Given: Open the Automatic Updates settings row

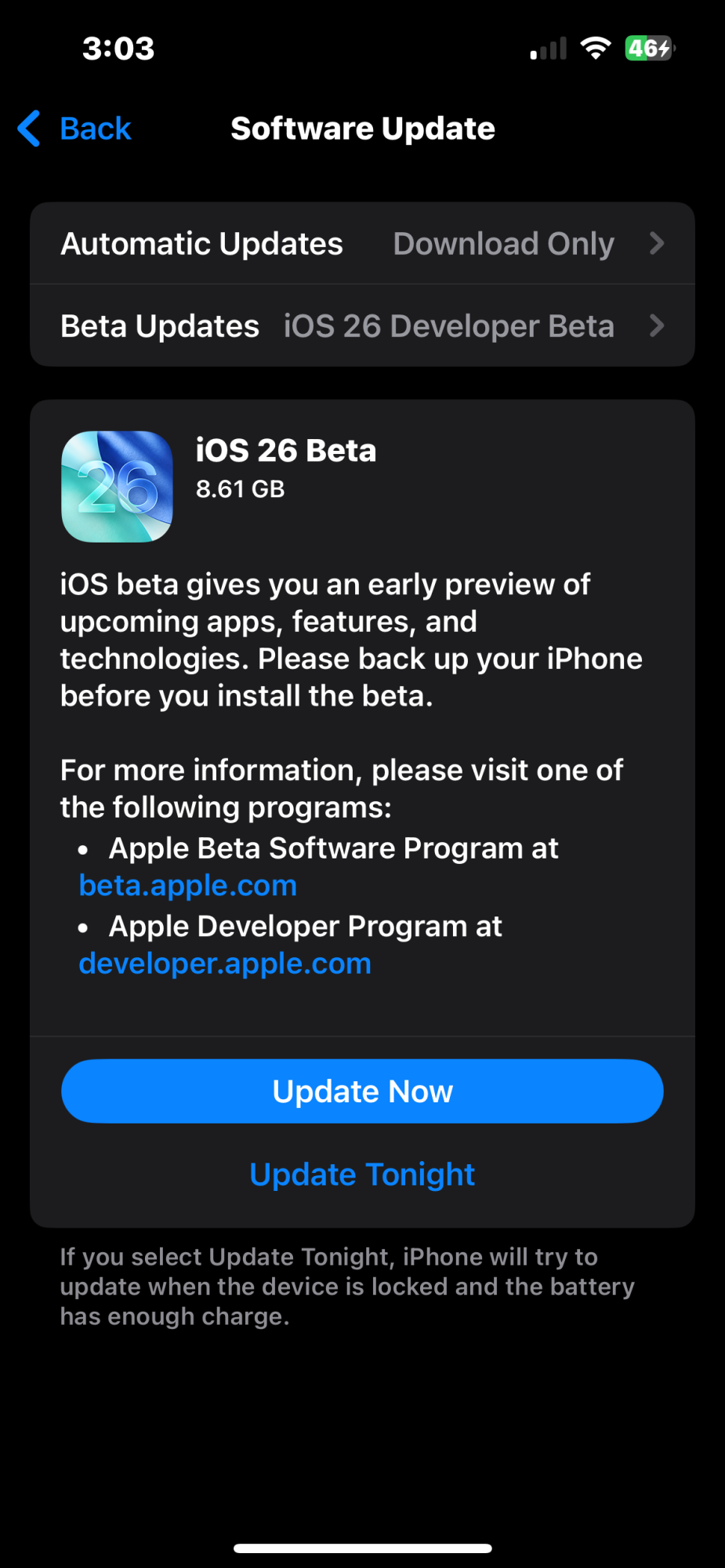Looking at the screenshot, I should point(362,244).
